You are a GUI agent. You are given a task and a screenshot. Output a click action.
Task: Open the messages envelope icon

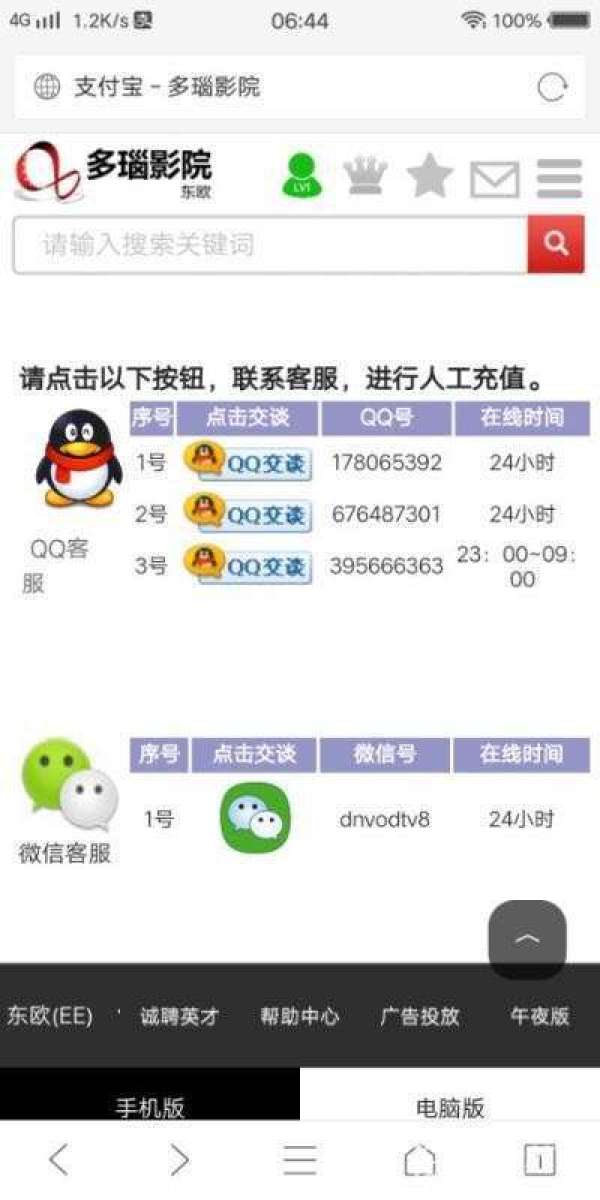[495, 179]
